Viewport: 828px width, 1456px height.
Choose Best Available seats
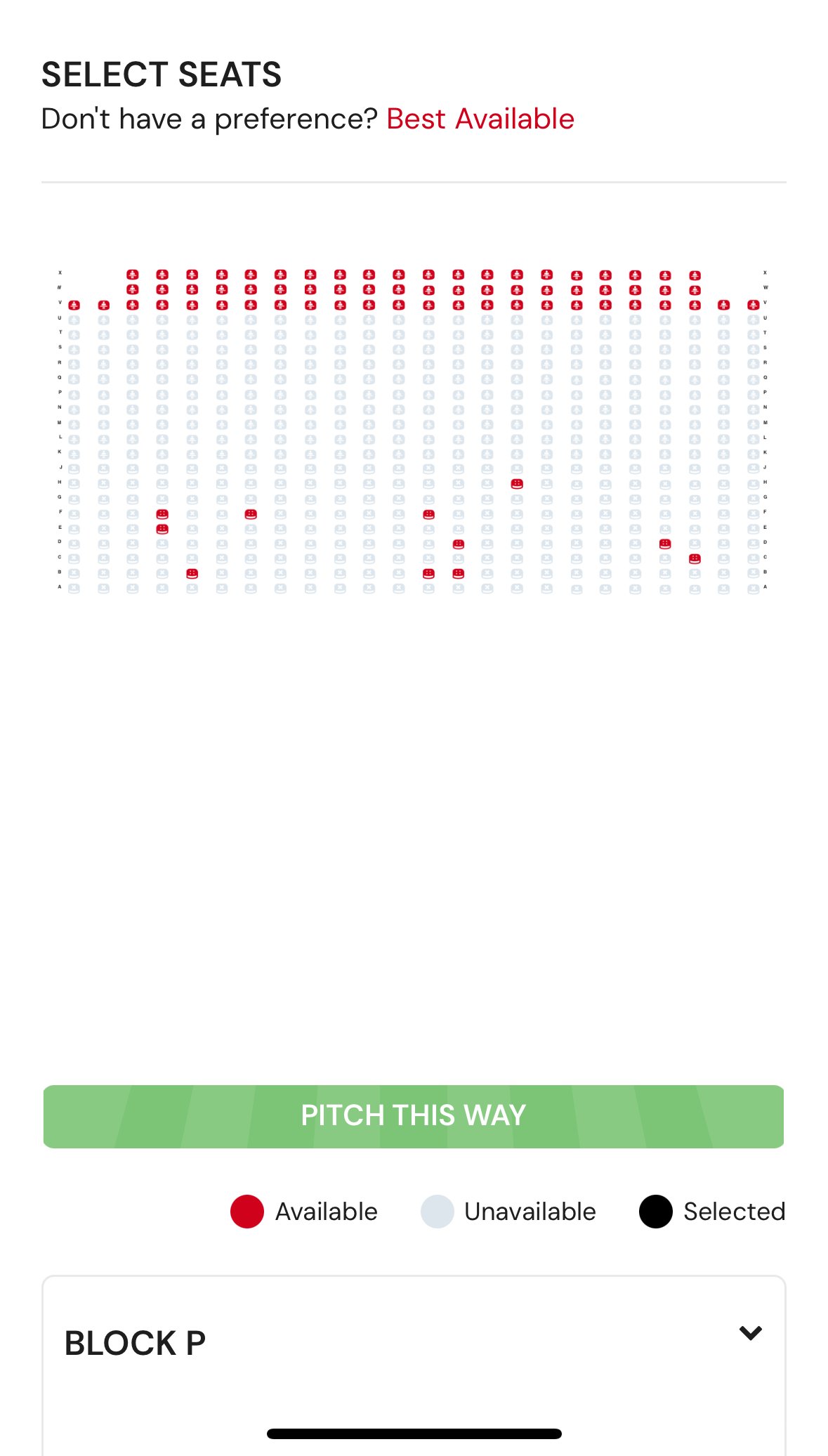point(480,119)
